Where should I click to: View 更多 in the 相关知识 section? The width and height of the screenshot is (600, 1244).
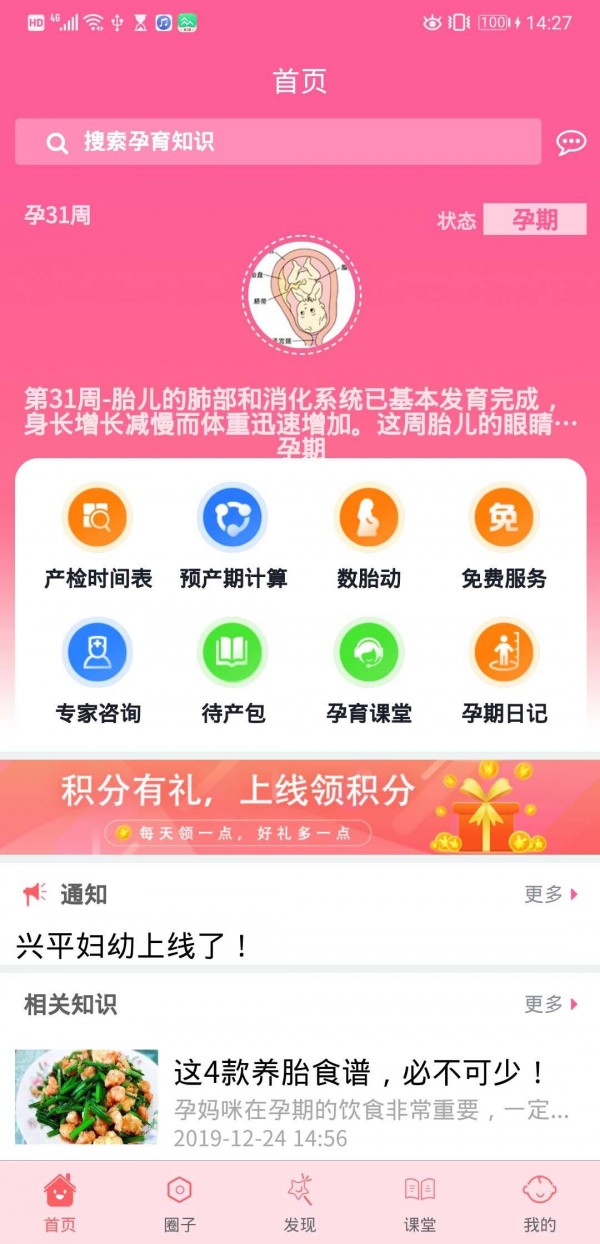pyautogui.click(x=551, y=1004)
